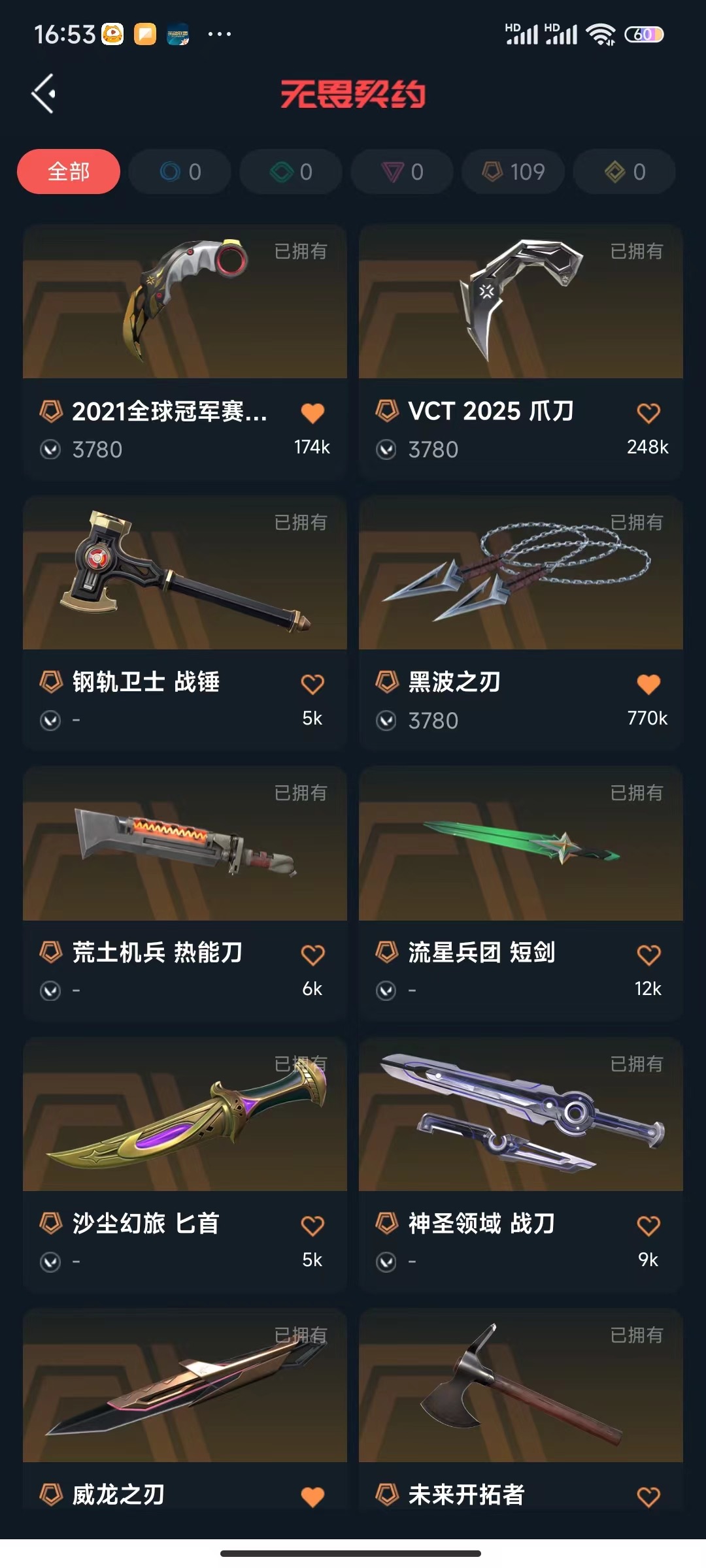Viewport: 706px width, 1568px height.
Task: Select the 全部 filter tab
Action: click(x=69, y=172)
